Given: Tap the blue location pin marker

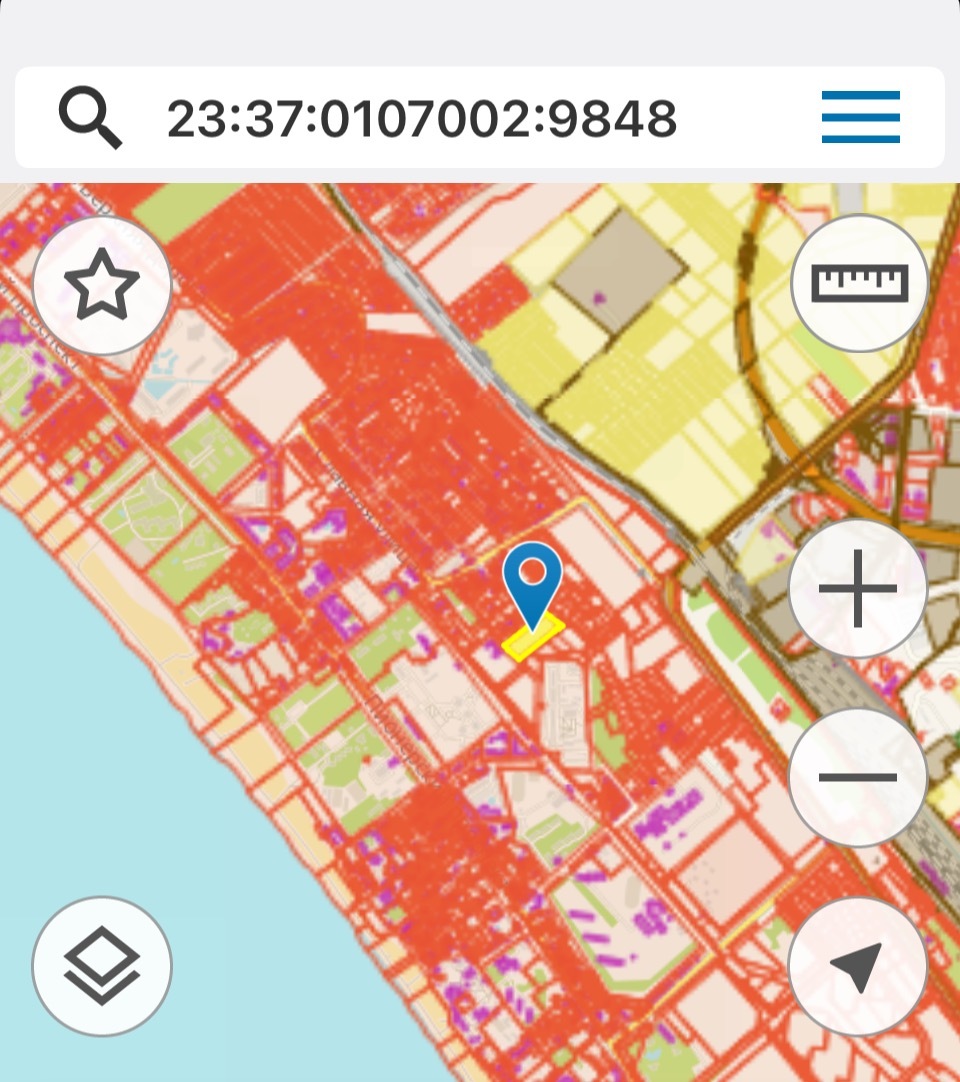Looking at the screenshot, I should (x=533, y=582).
